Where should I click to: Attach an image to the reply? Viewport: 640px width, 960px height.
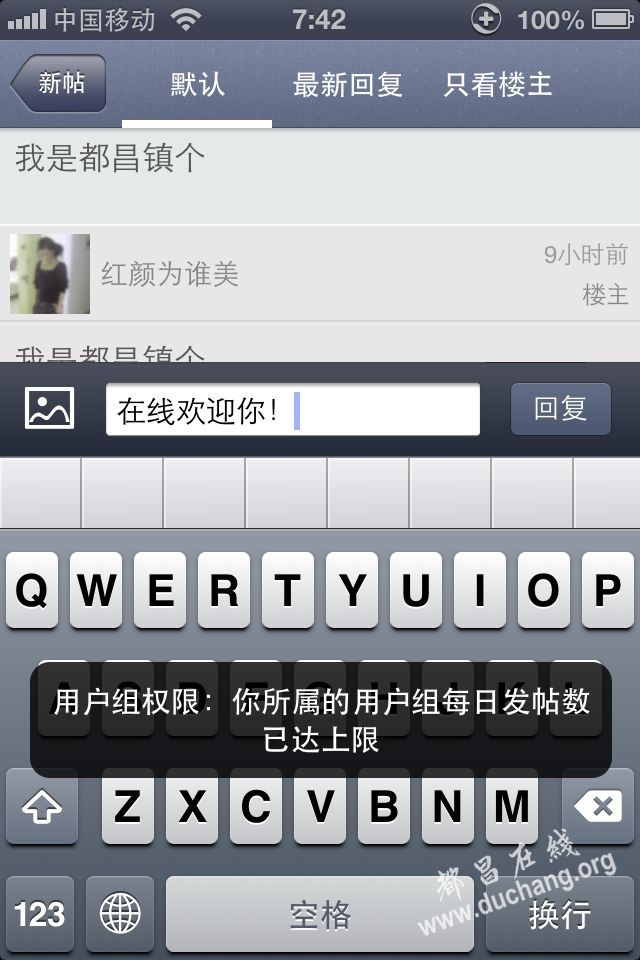[49, 409]
